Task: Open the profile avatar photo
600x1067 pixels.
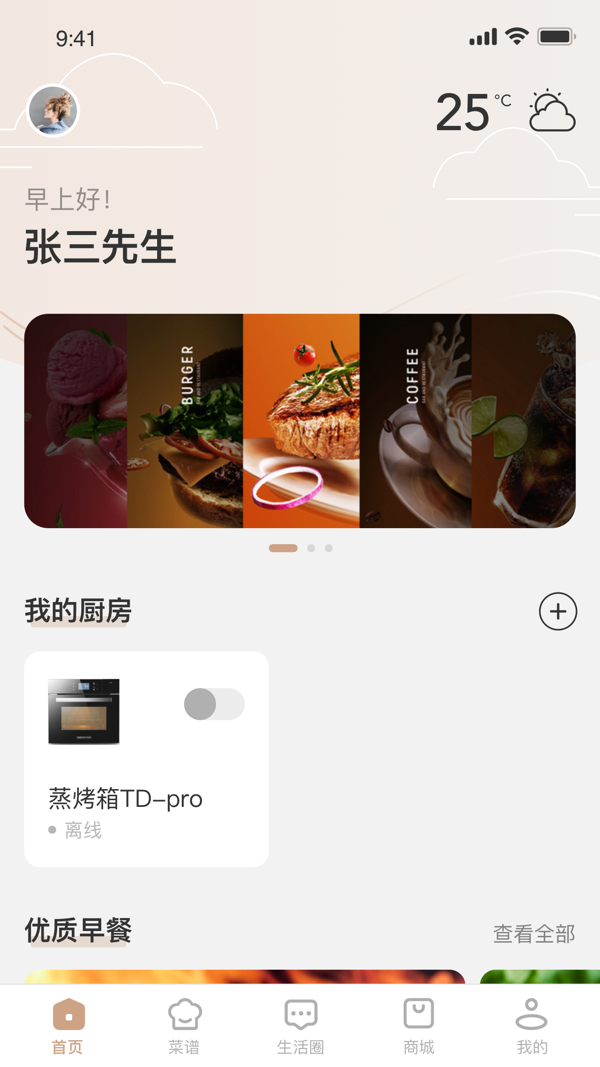Action: click(x=53, y=110)
